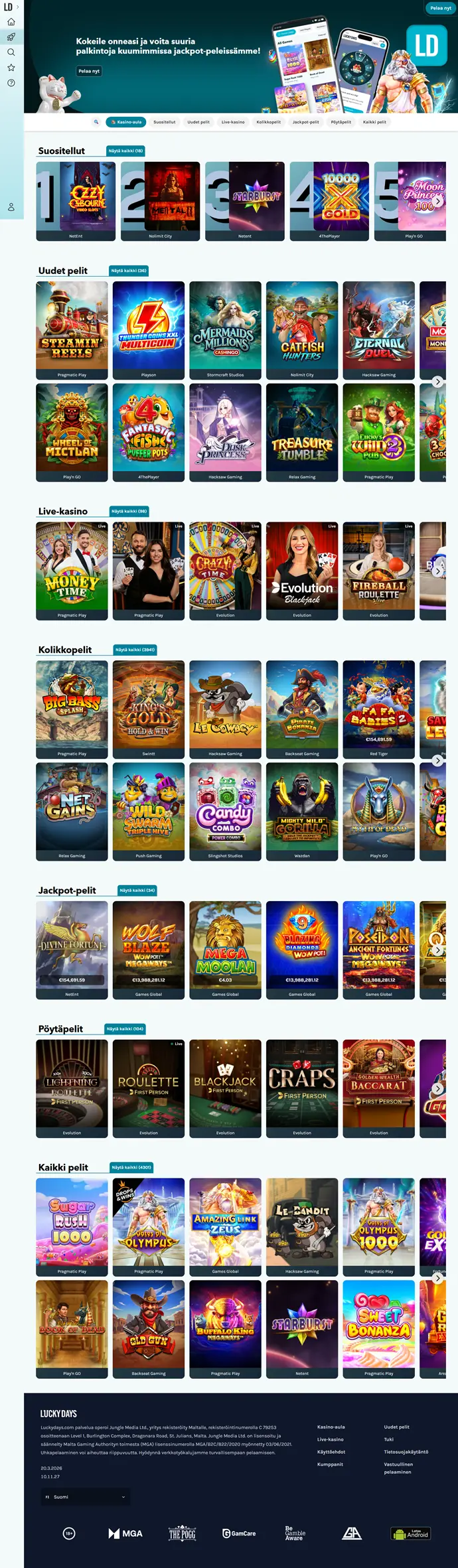Screen dimensions: 458x1568
Task: Open the home icon in sidebar
Action: point(11,22)
